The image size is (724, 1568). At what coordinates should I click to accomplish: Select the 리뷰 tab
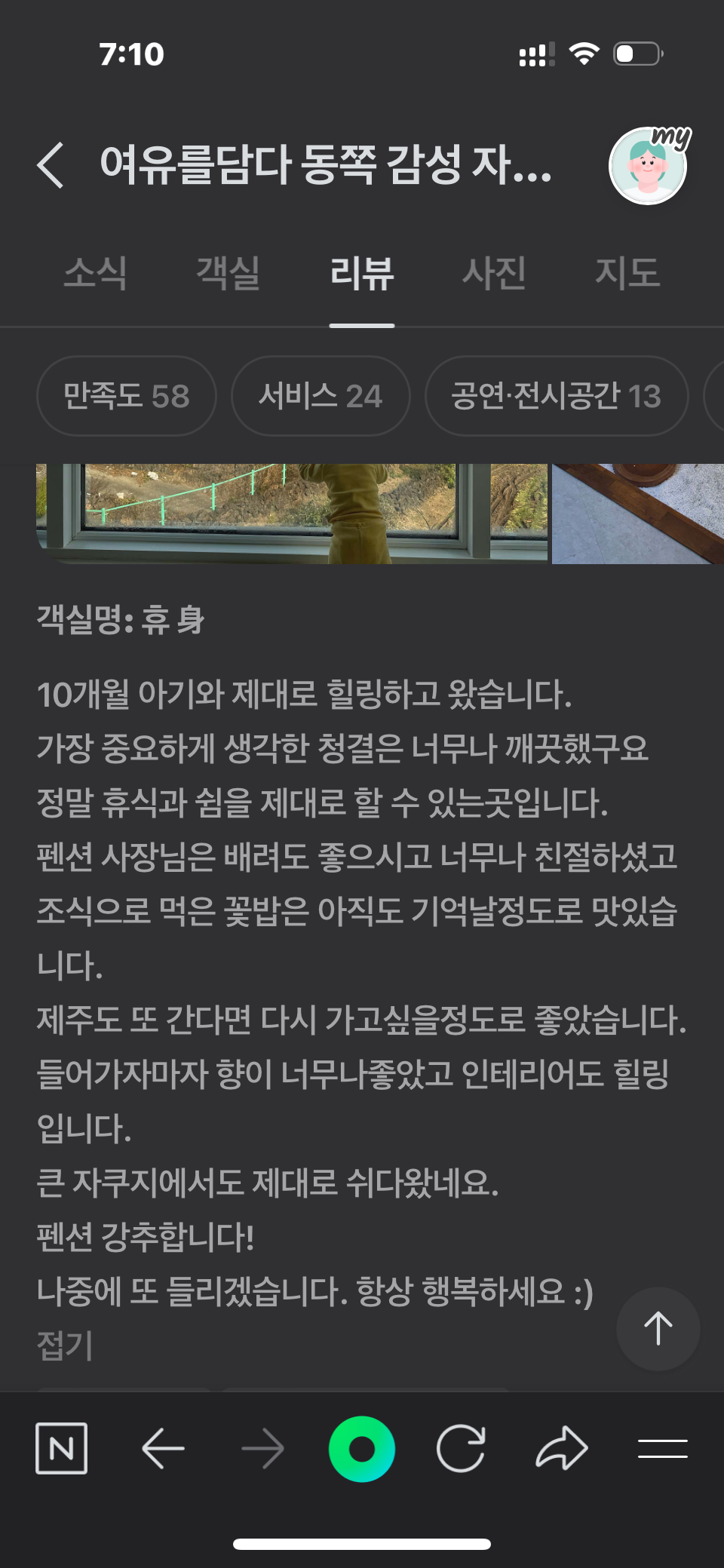pyautogui.click(x=361, y=273)
